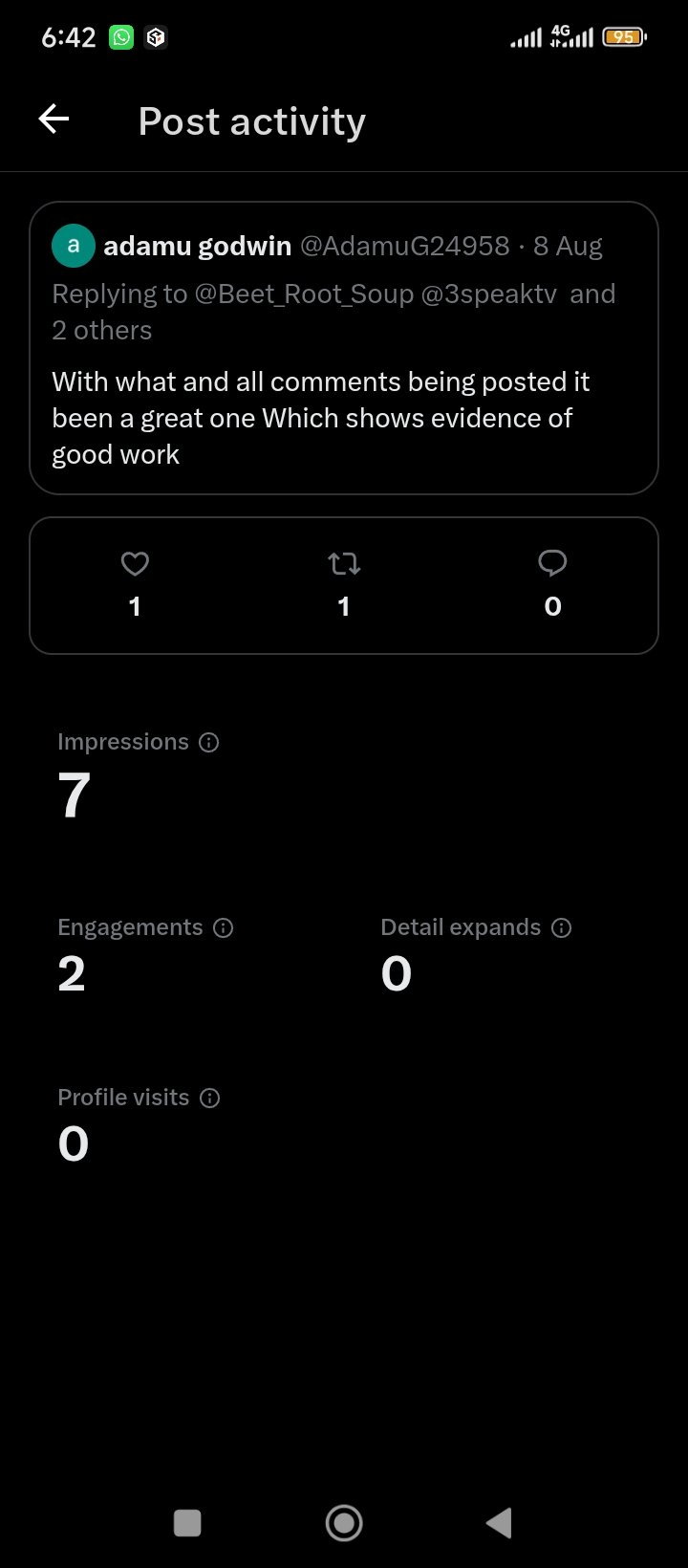Image resolution: width=688 pixels, height=1568 pixels.
Task: Open recent apps with the square button
Action: tap(187, 1523)
